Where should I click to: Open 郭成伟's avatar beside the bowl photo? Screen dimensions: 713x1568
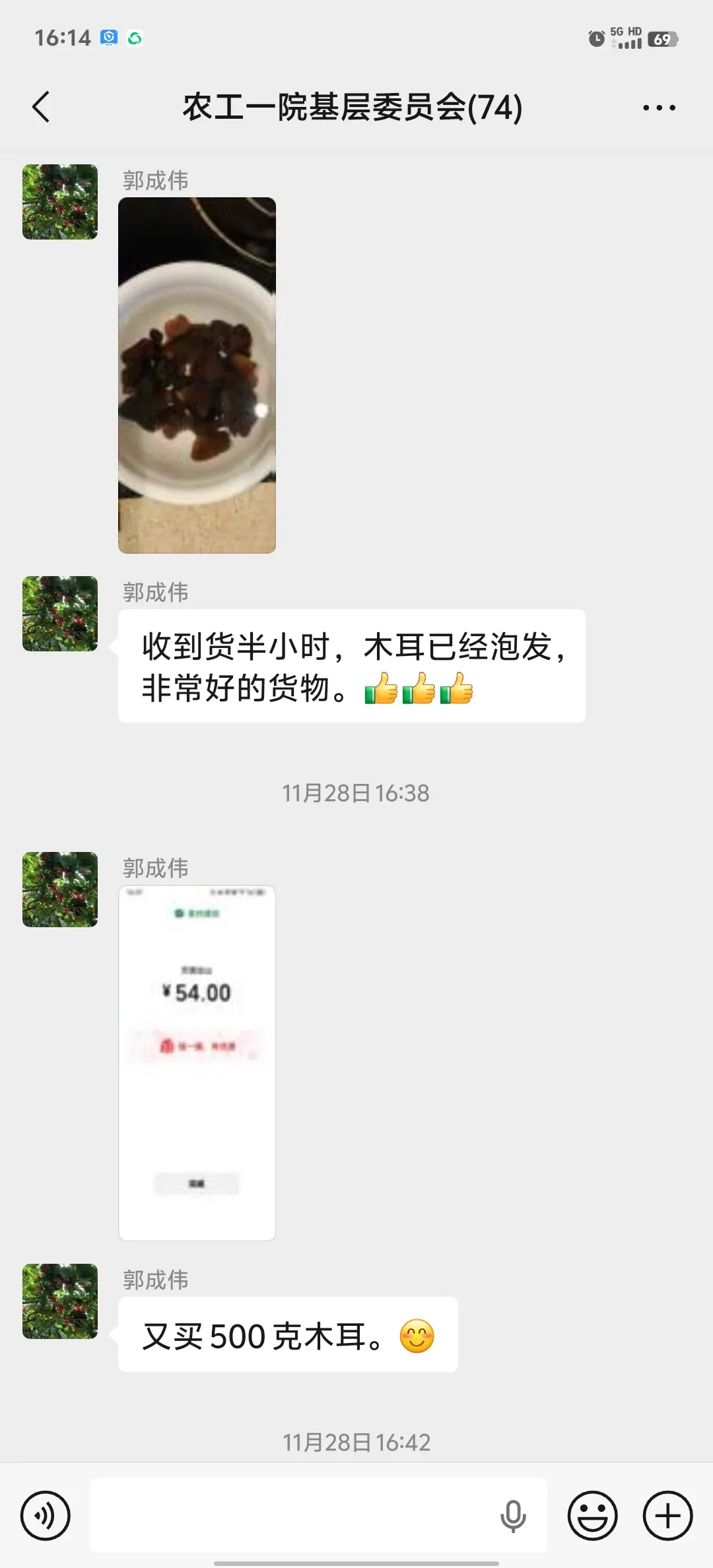pyautogui.click(x=60, y=202)
